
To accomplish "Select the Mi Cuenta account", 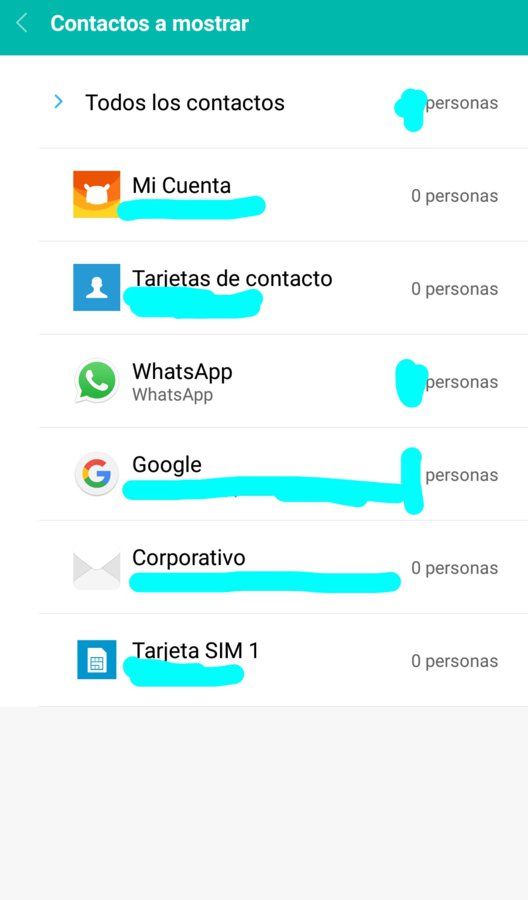I will (284, 195).
